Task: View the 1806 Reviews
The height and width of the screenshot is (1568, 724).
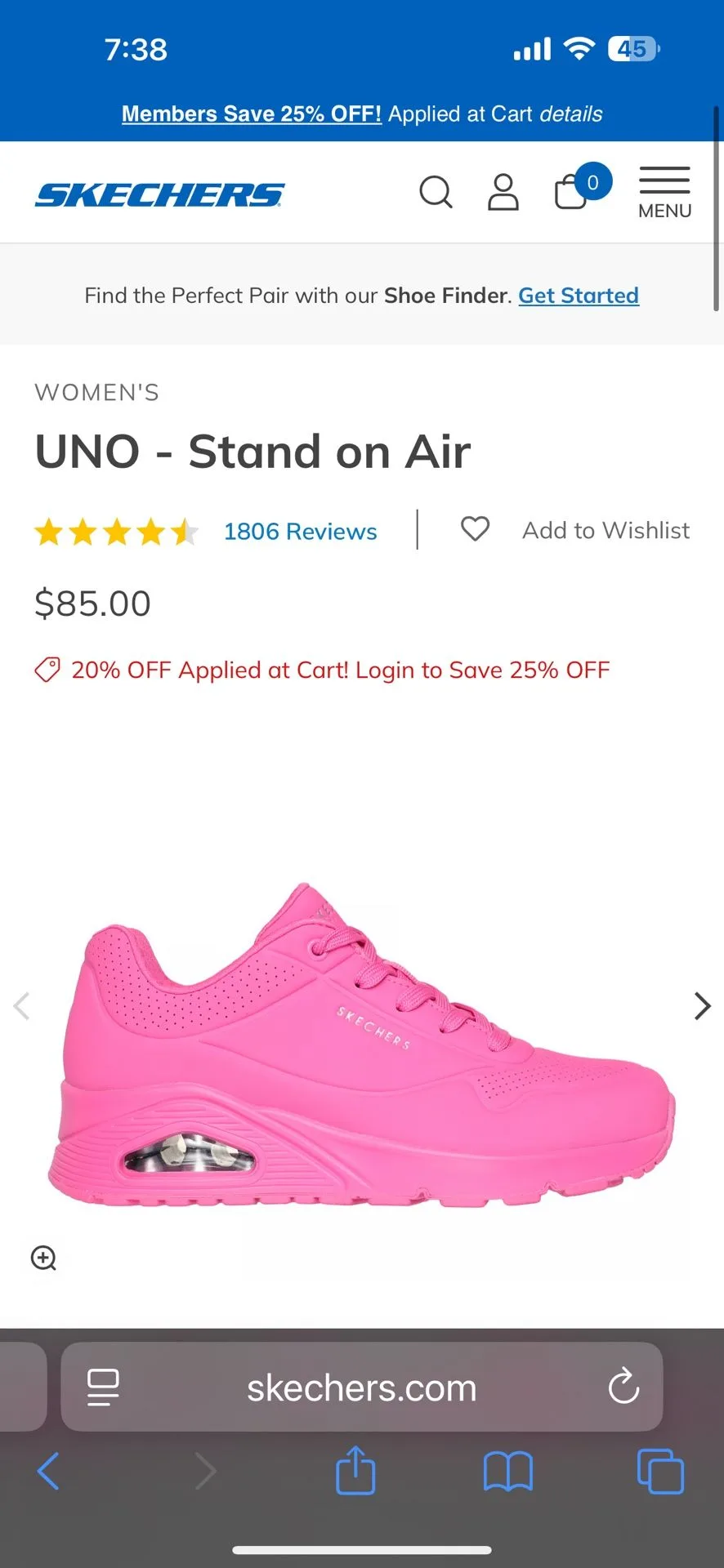Action: [x=300, y=531]
